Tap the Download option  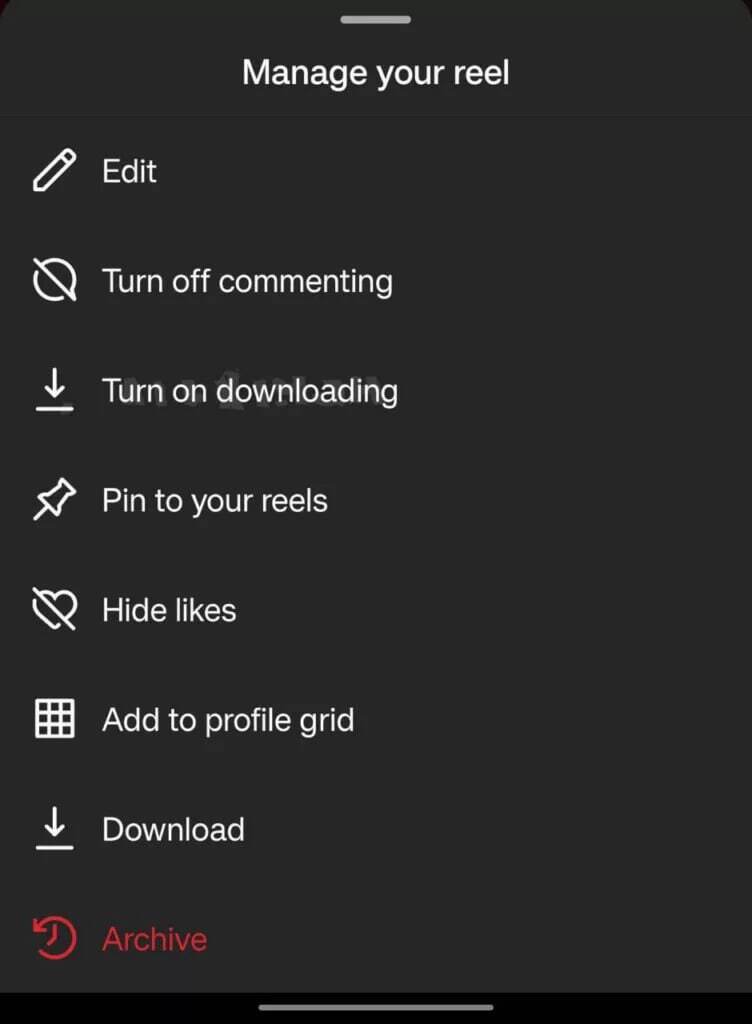point(173,829)
